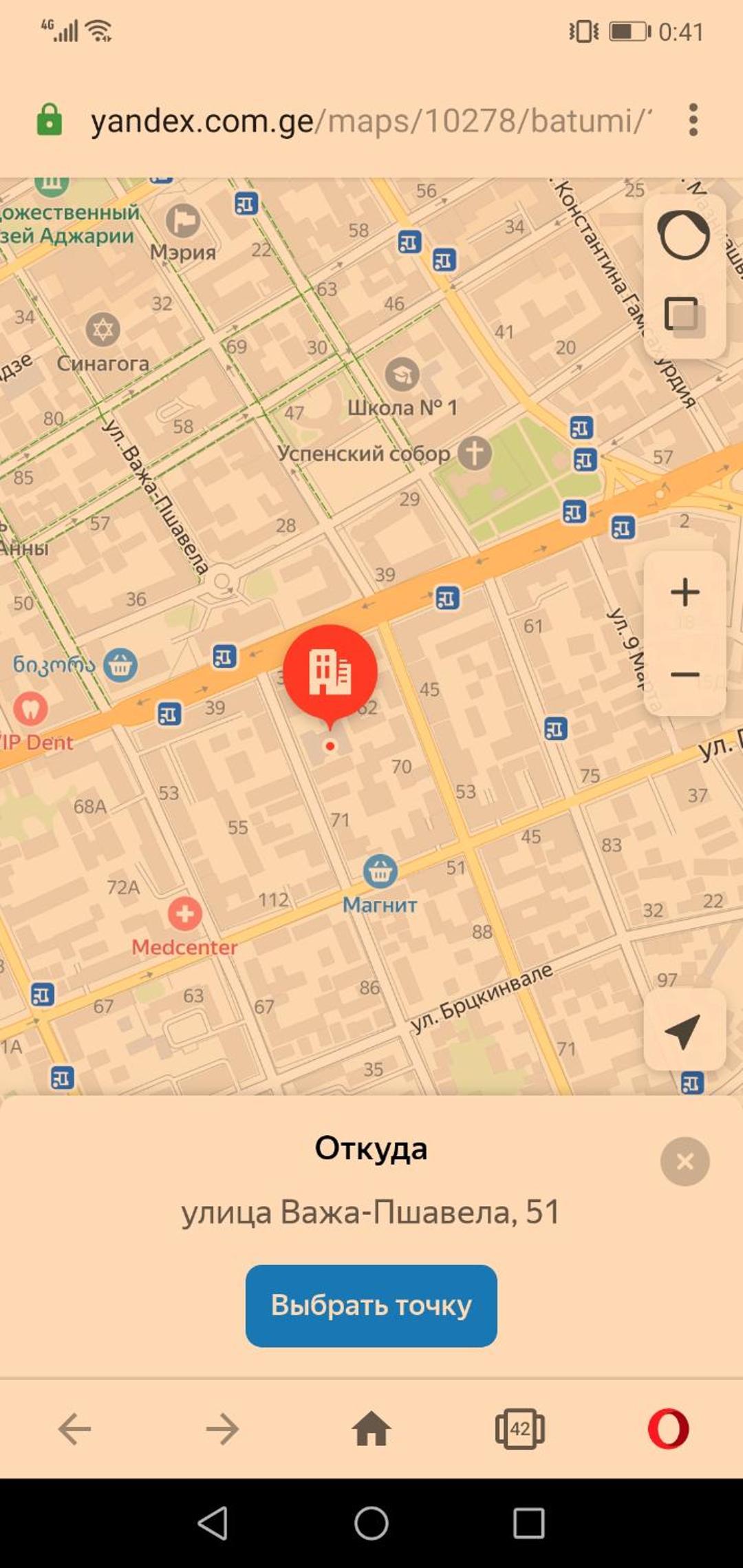Close the Откуда panel

click(685, 1161)
